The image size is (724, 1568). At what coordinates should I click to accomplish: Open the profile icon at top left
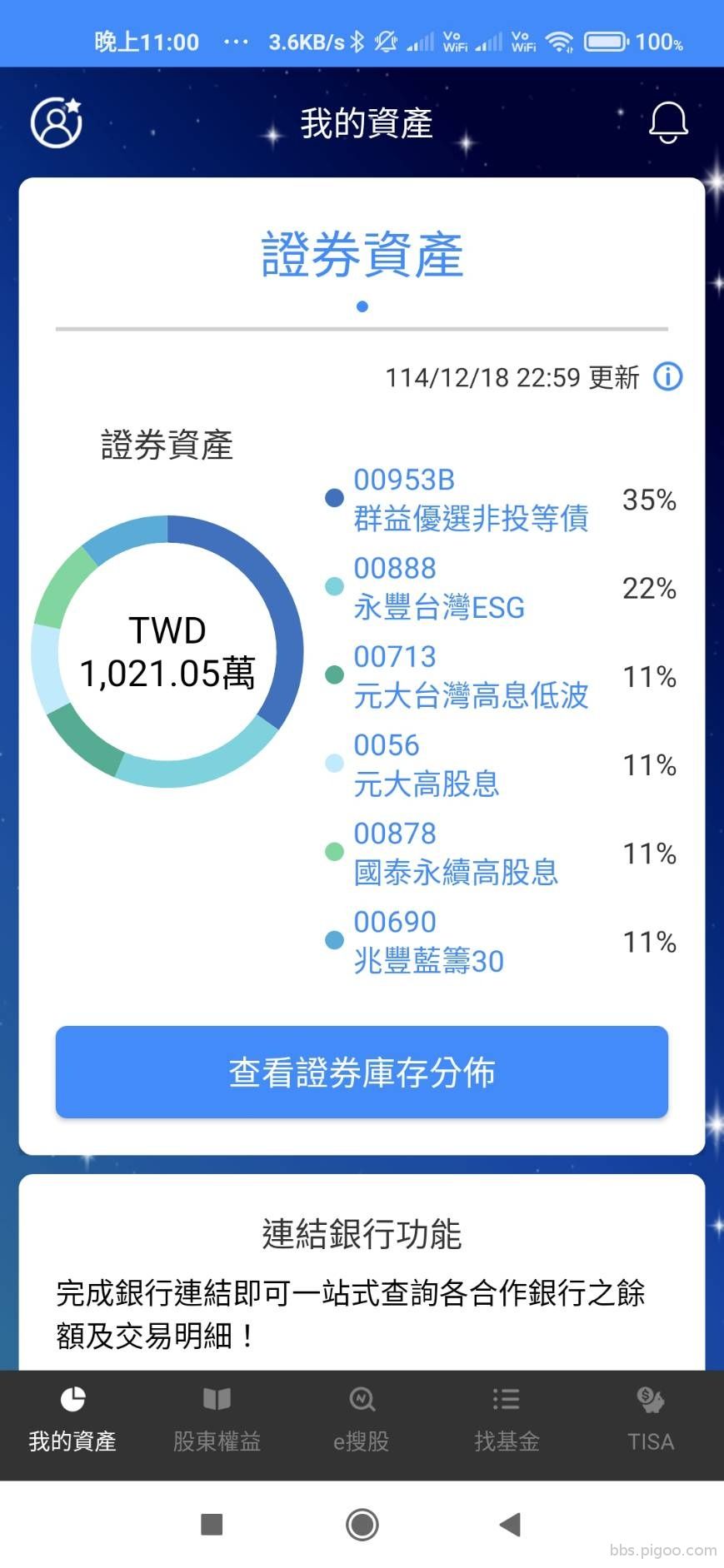point(56,122)
